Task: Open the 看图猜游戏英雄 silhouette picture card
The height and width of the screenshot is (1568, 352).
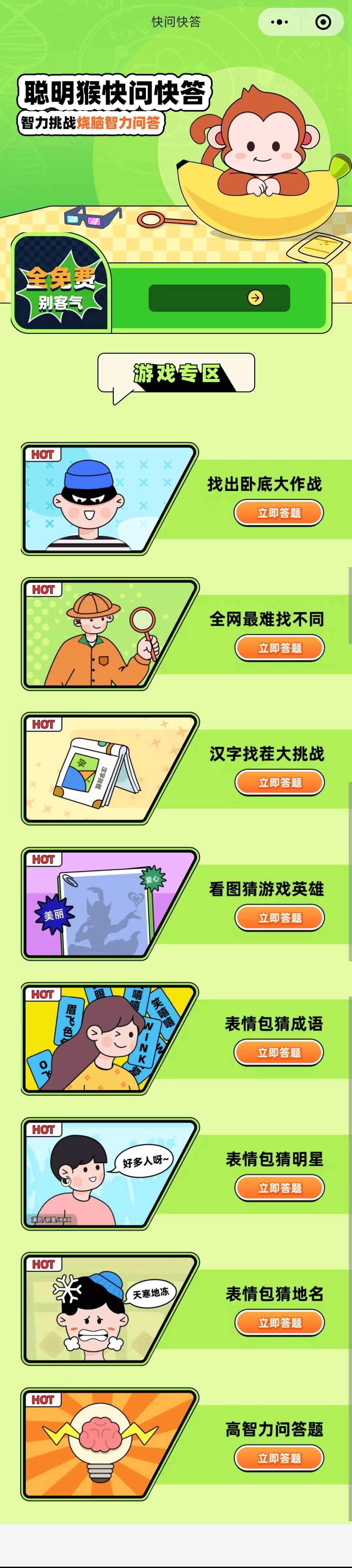Action: (x=97, y=905)
